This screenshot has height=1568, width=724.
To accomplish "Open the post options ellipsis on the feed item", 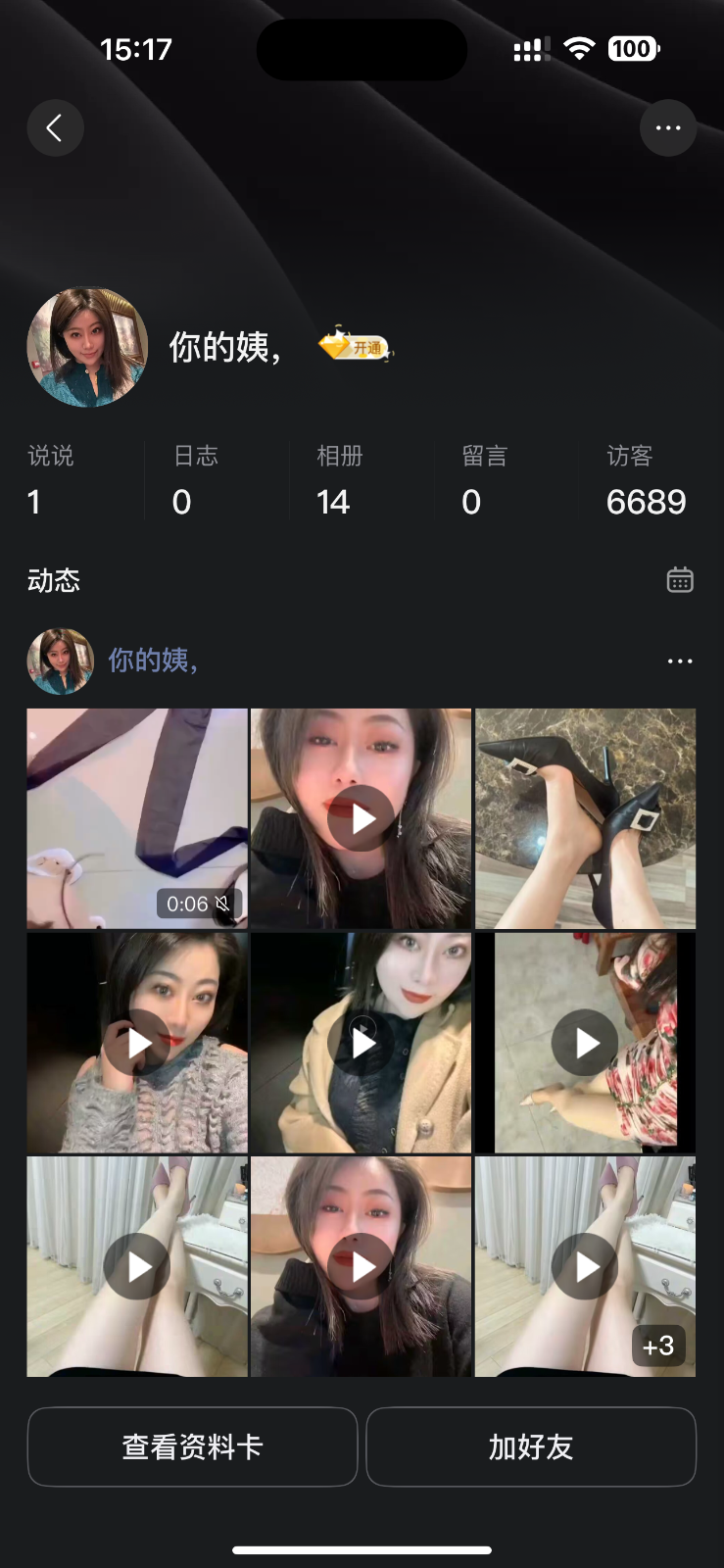I will point(679,661).
